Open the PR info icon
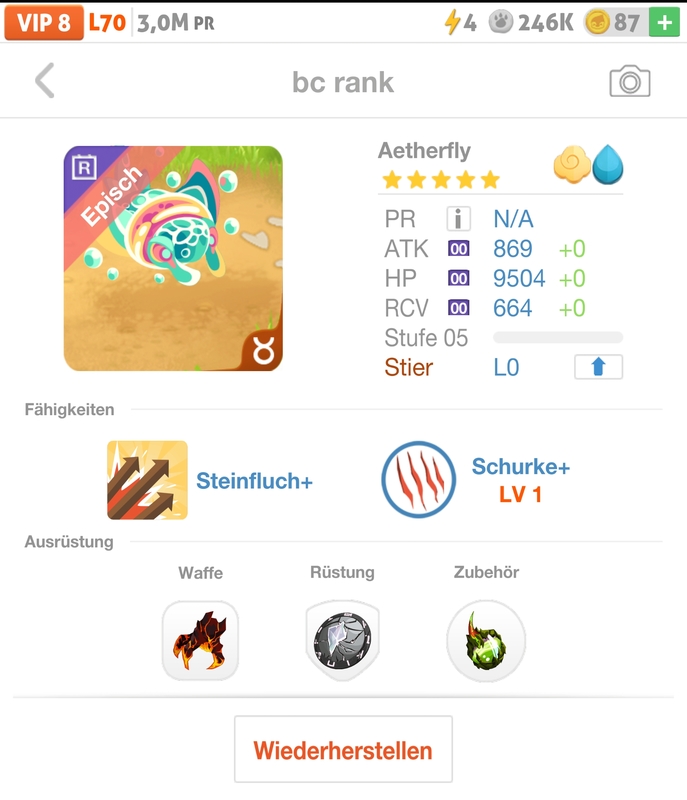687x800 pixels. pyautogui.click(x=458, y=219)
